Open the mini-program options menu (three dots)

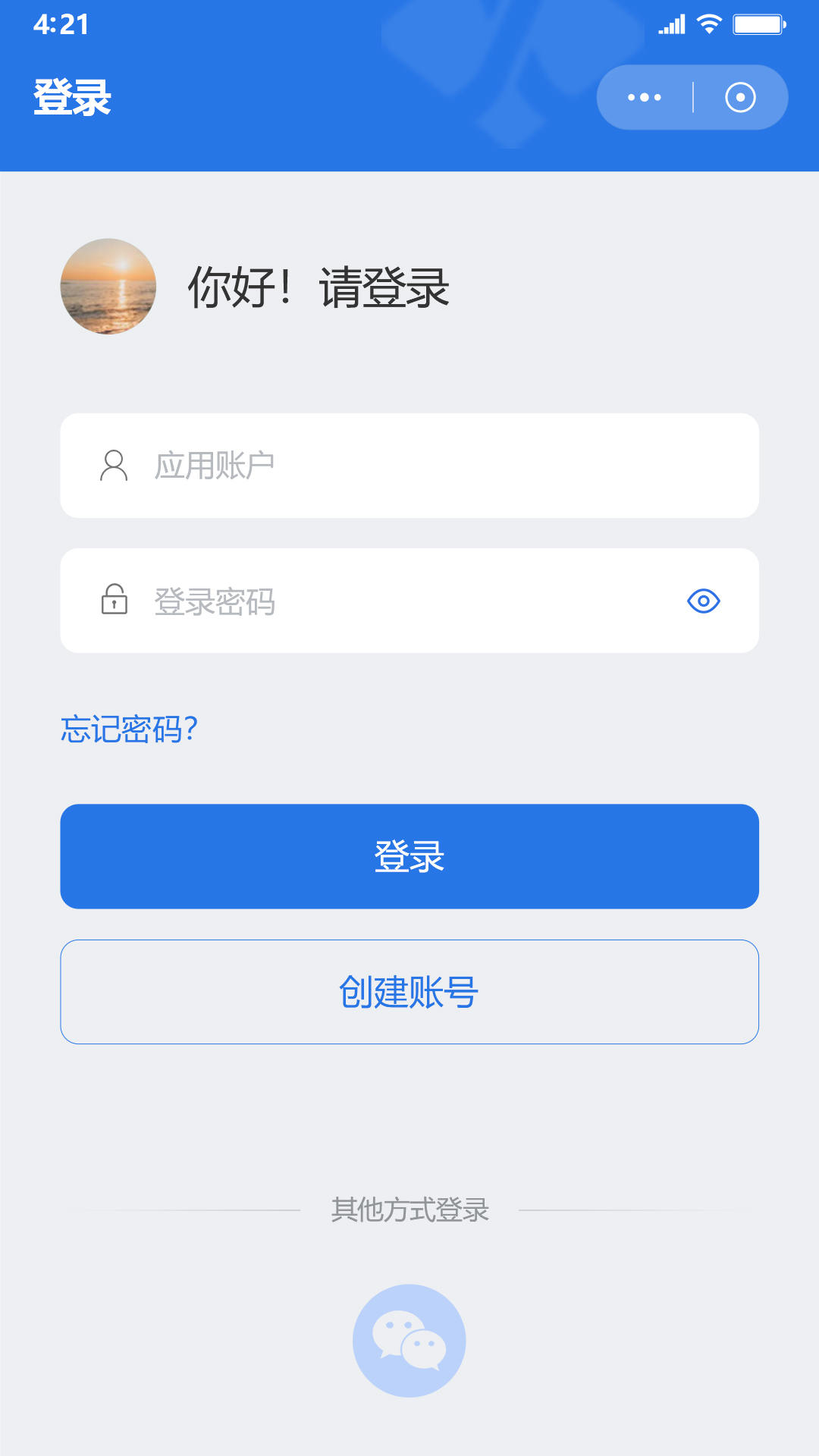click(645, 96)
